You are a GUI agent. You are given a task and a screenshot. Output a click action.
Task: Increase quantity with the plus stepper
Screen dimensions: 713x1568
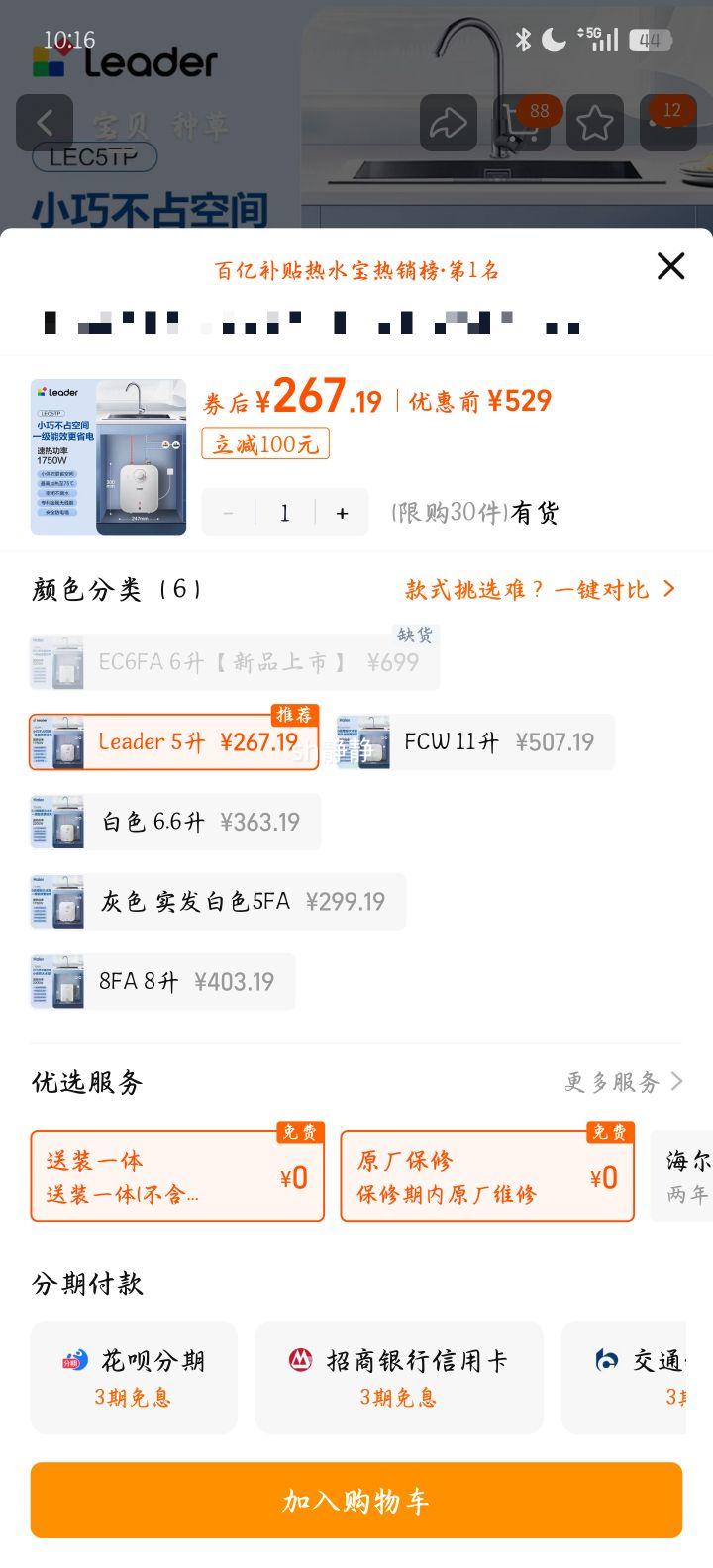coord(341,513)
